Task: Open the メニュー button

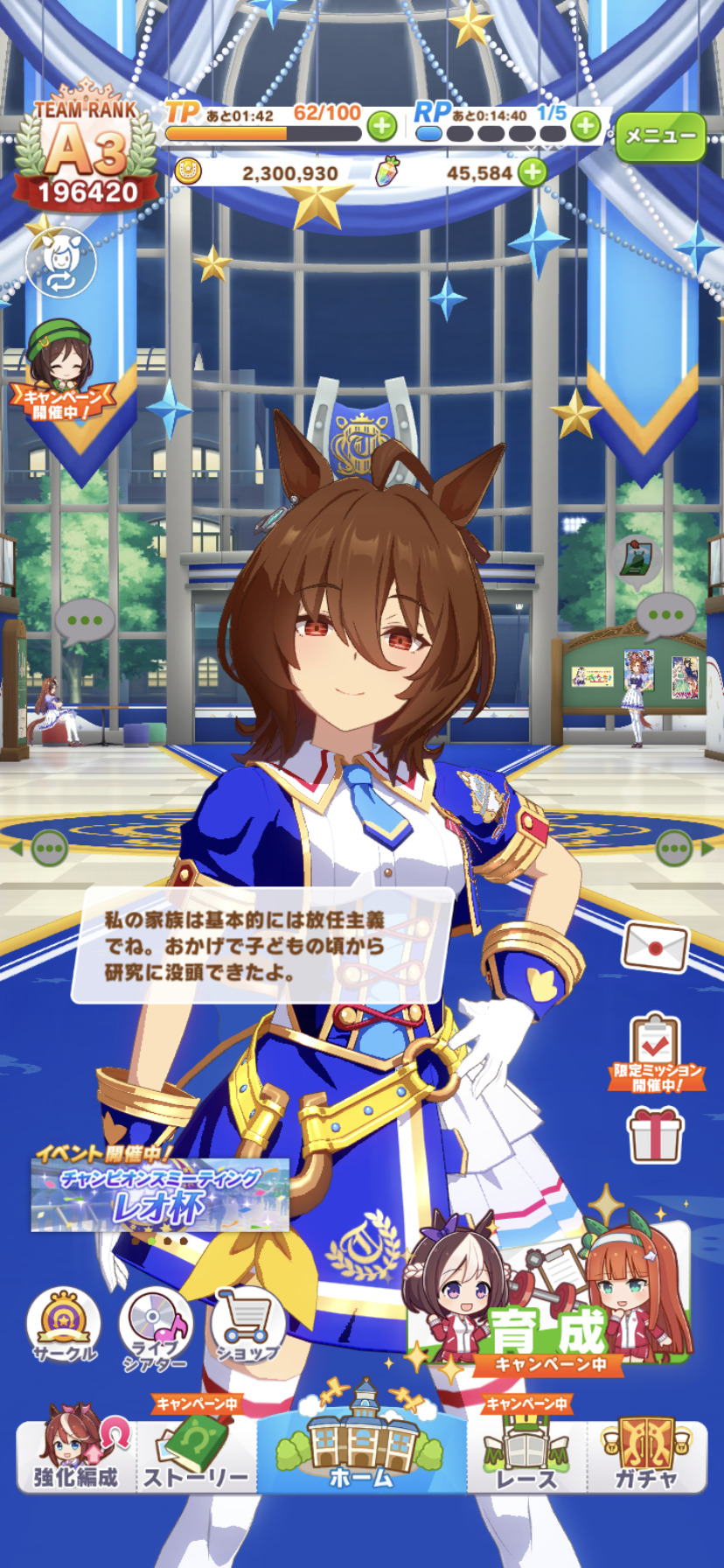Action: (660, 136)
